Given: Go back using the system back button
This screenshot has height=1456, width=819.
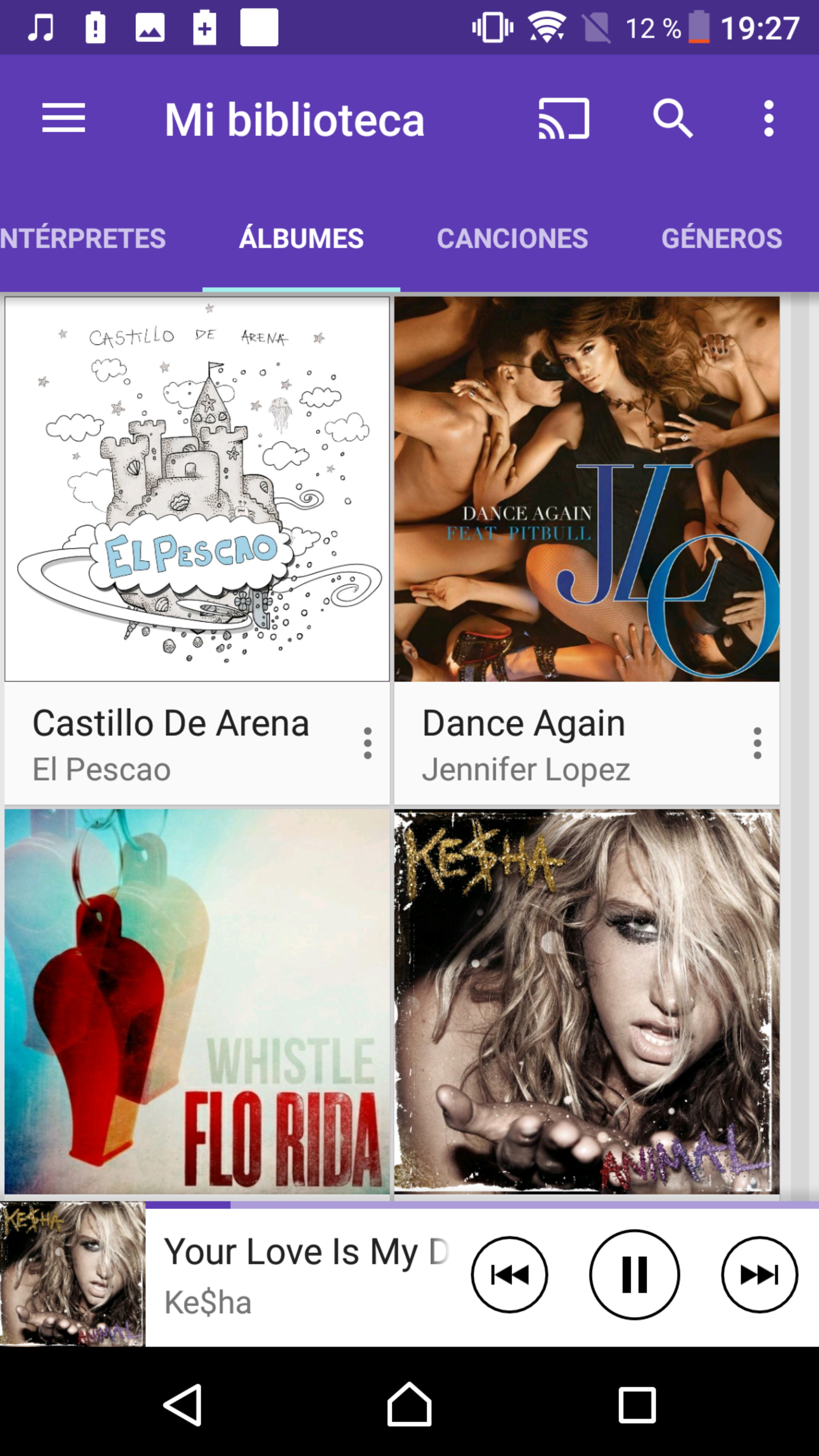Looking at the screenshot, I should 183,1405.
